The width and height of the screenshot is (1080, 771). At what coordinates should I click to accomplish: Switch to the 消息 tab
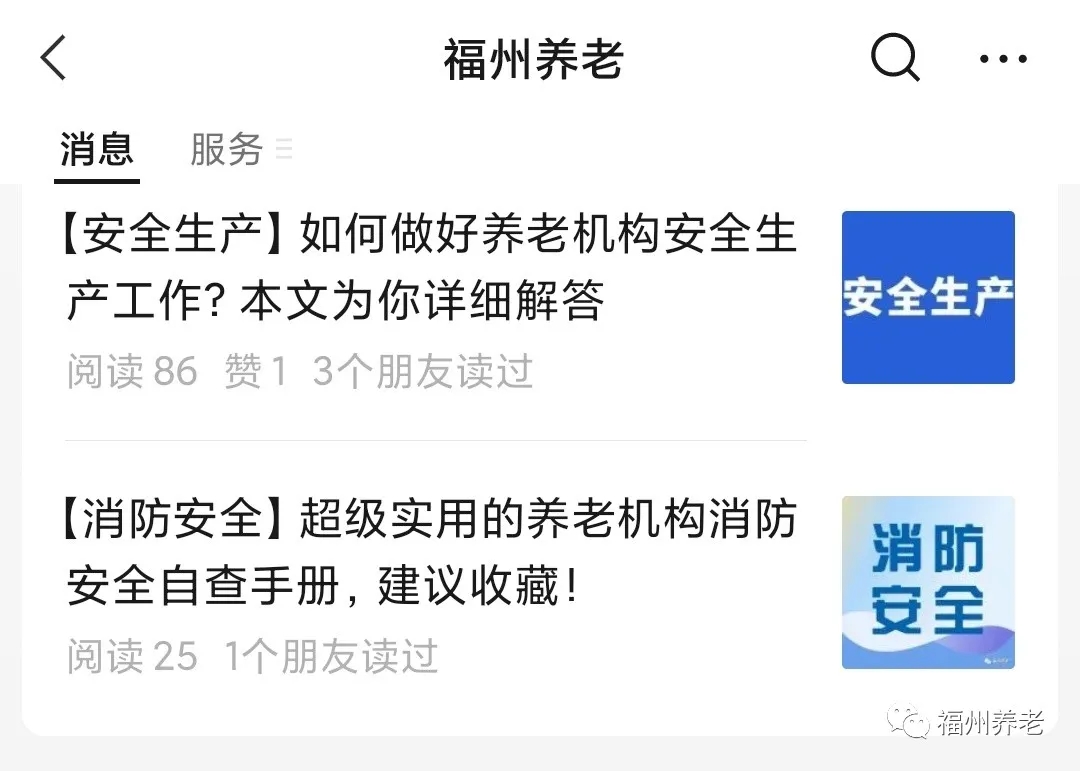click(x=96, y=150)
